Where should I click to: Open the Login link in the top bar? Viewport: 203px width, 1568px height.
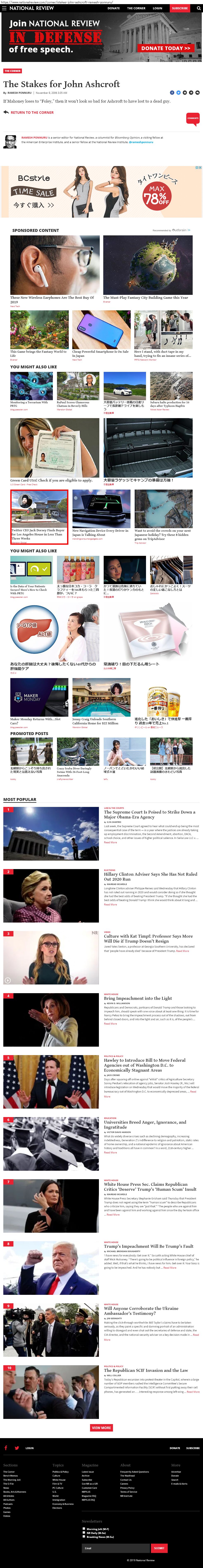pyautogui.click(x=157, y=8)
